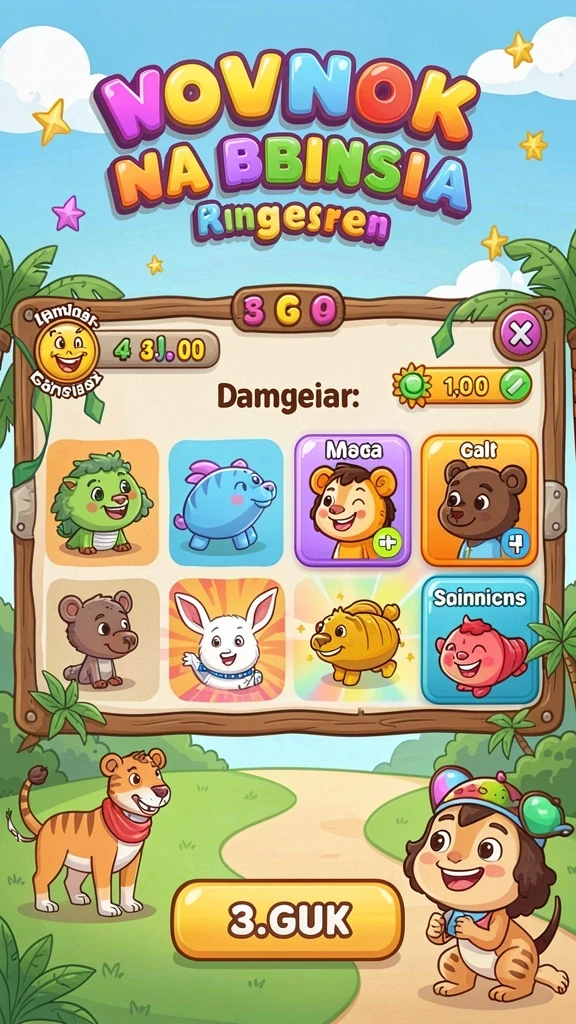The height and width of the screenshot is (1024, 576).
Task: Select the blue striped hippo tile
Action: 226,502
